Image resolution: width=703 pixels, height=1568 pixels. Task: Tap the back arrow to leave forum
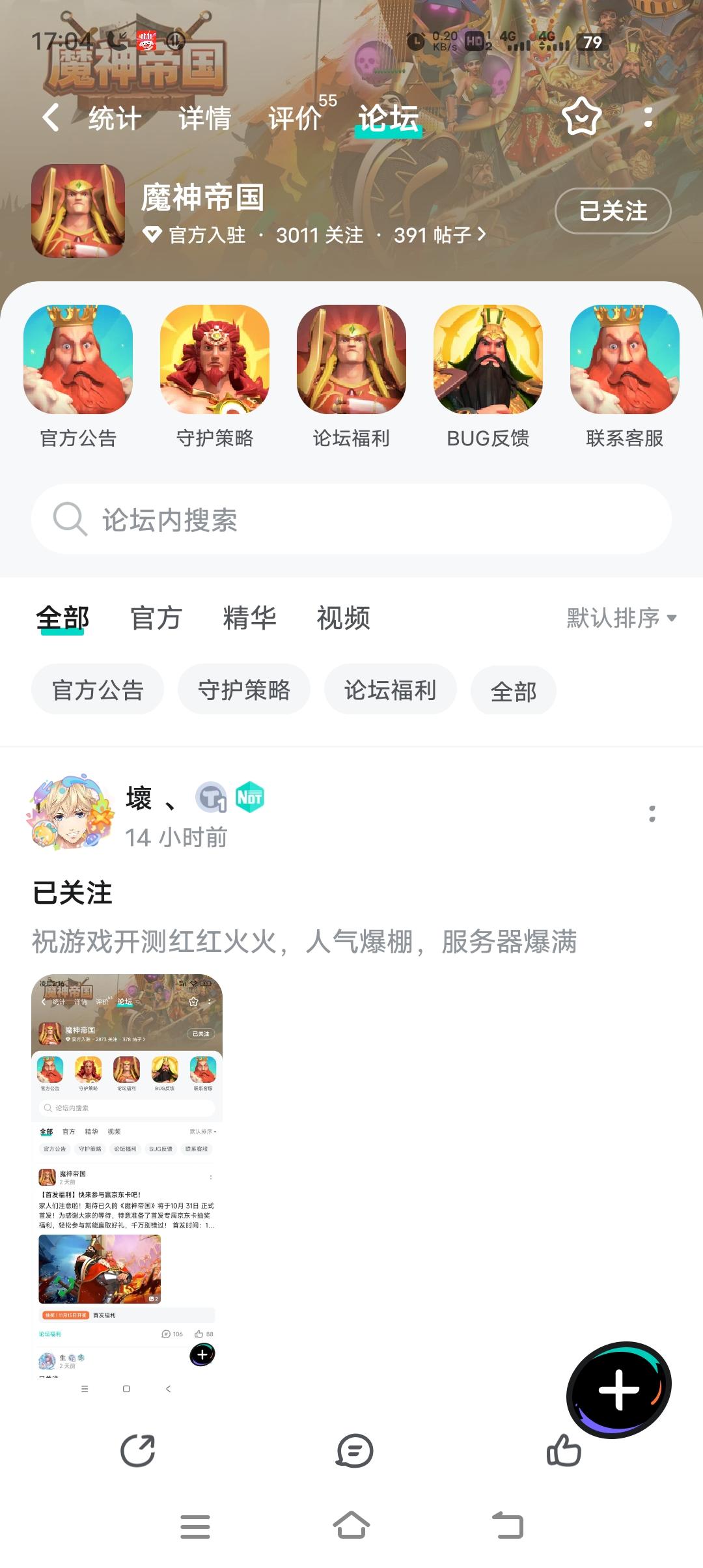point(50,117)
